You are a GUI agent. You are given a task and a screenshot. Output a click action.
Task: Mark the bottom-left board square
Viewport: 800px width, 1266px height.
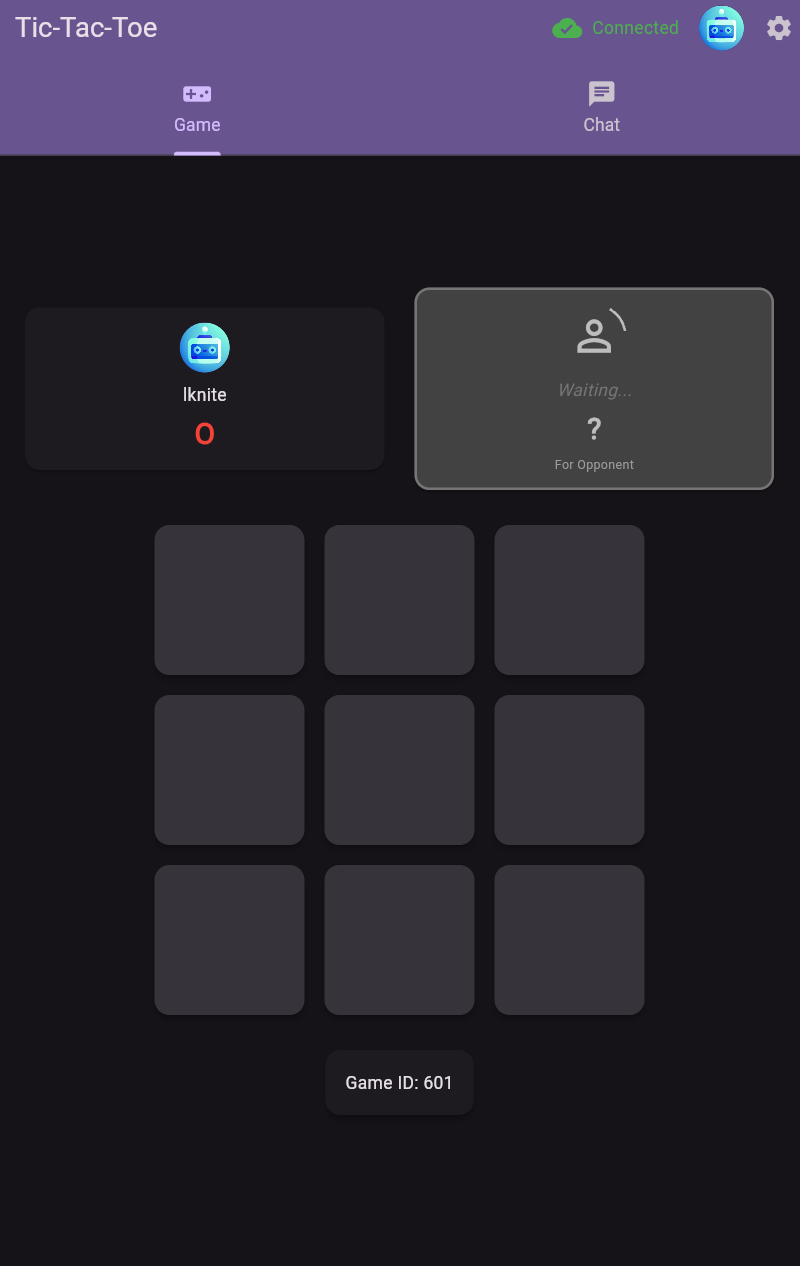(x=229, y=940)
